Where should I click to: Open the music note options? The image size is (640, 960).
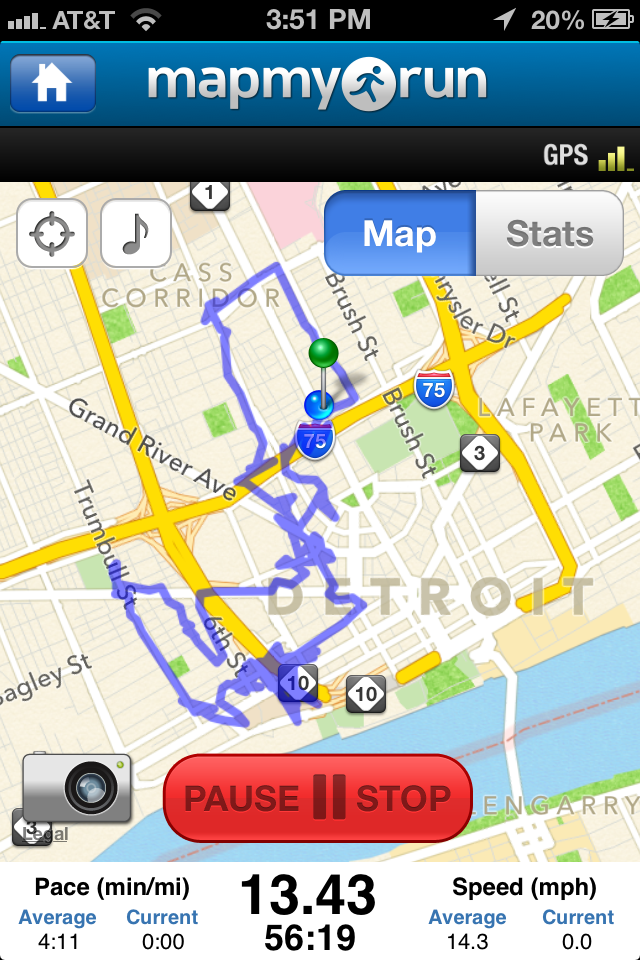point(136,233)
